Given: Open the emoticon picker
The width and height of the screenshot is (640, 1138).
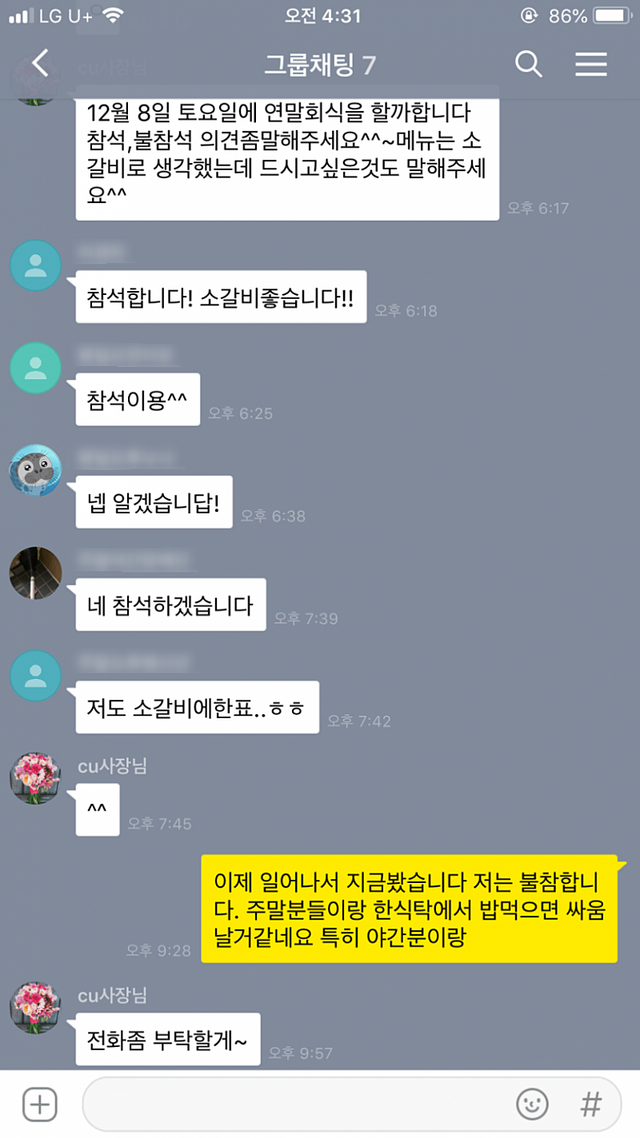Looking at the screenshot, I should [532, 1104].
